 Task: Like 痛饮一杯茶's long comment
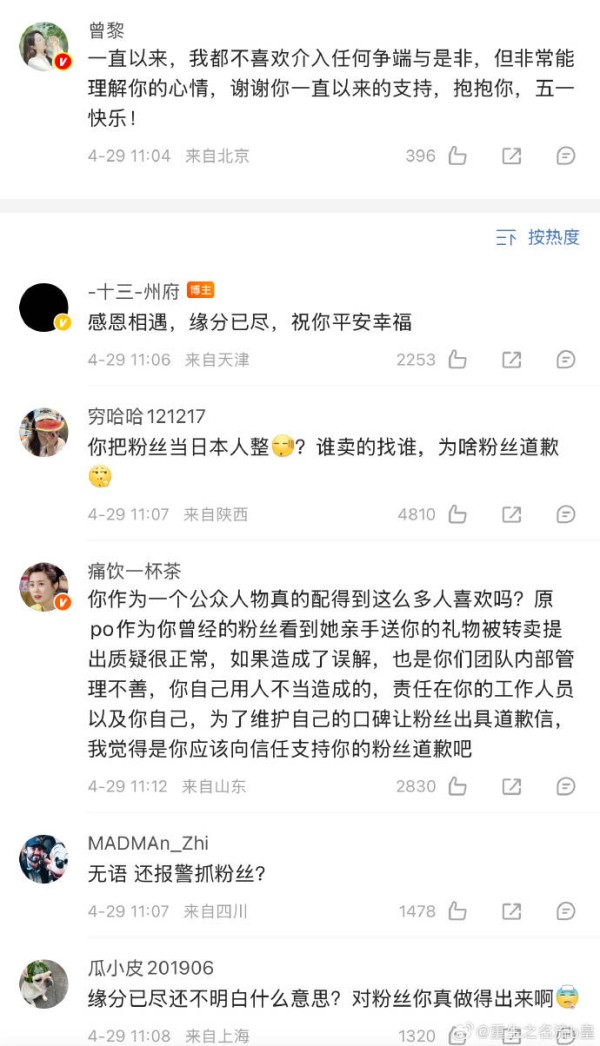point(457,787)
